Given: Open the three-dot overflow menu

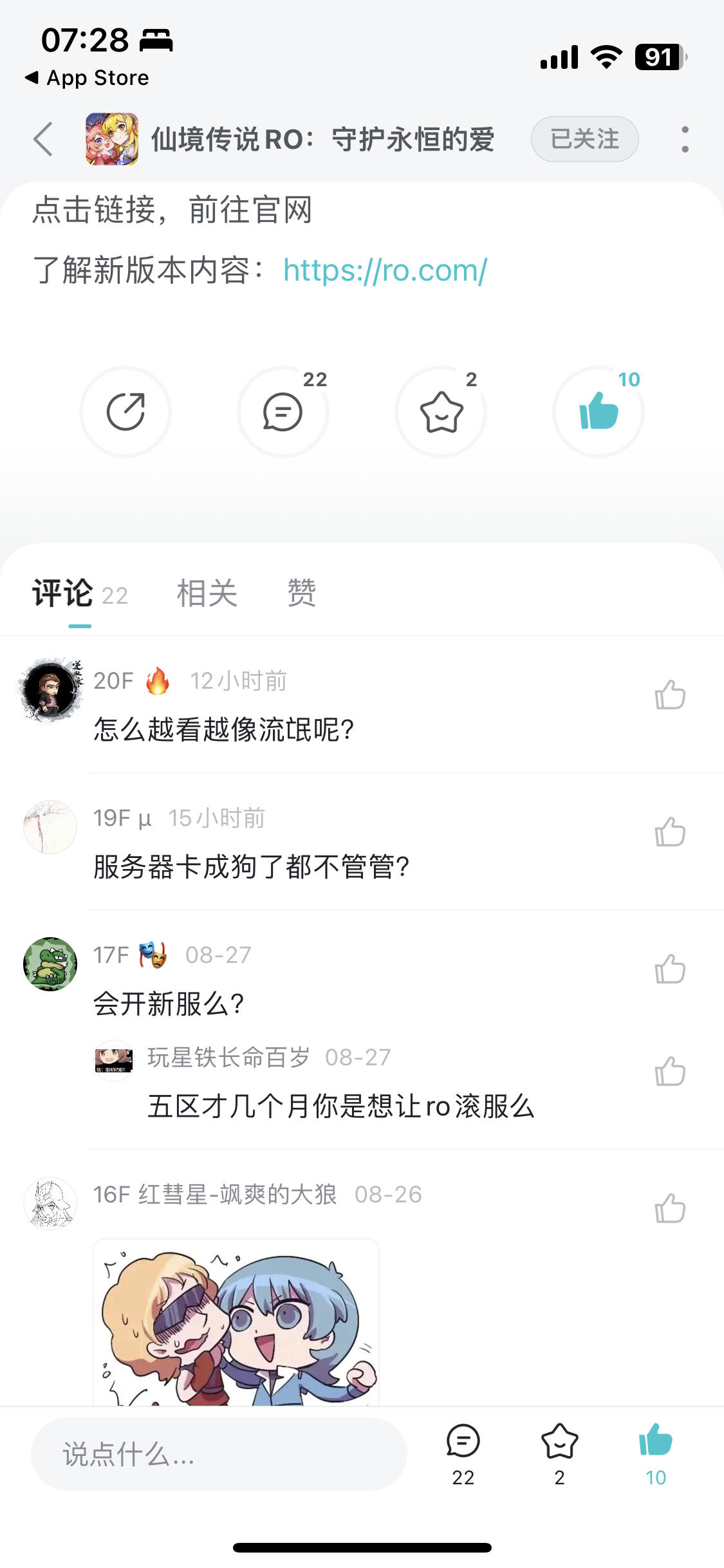Looking at the screenshot, I should point(685,138).
